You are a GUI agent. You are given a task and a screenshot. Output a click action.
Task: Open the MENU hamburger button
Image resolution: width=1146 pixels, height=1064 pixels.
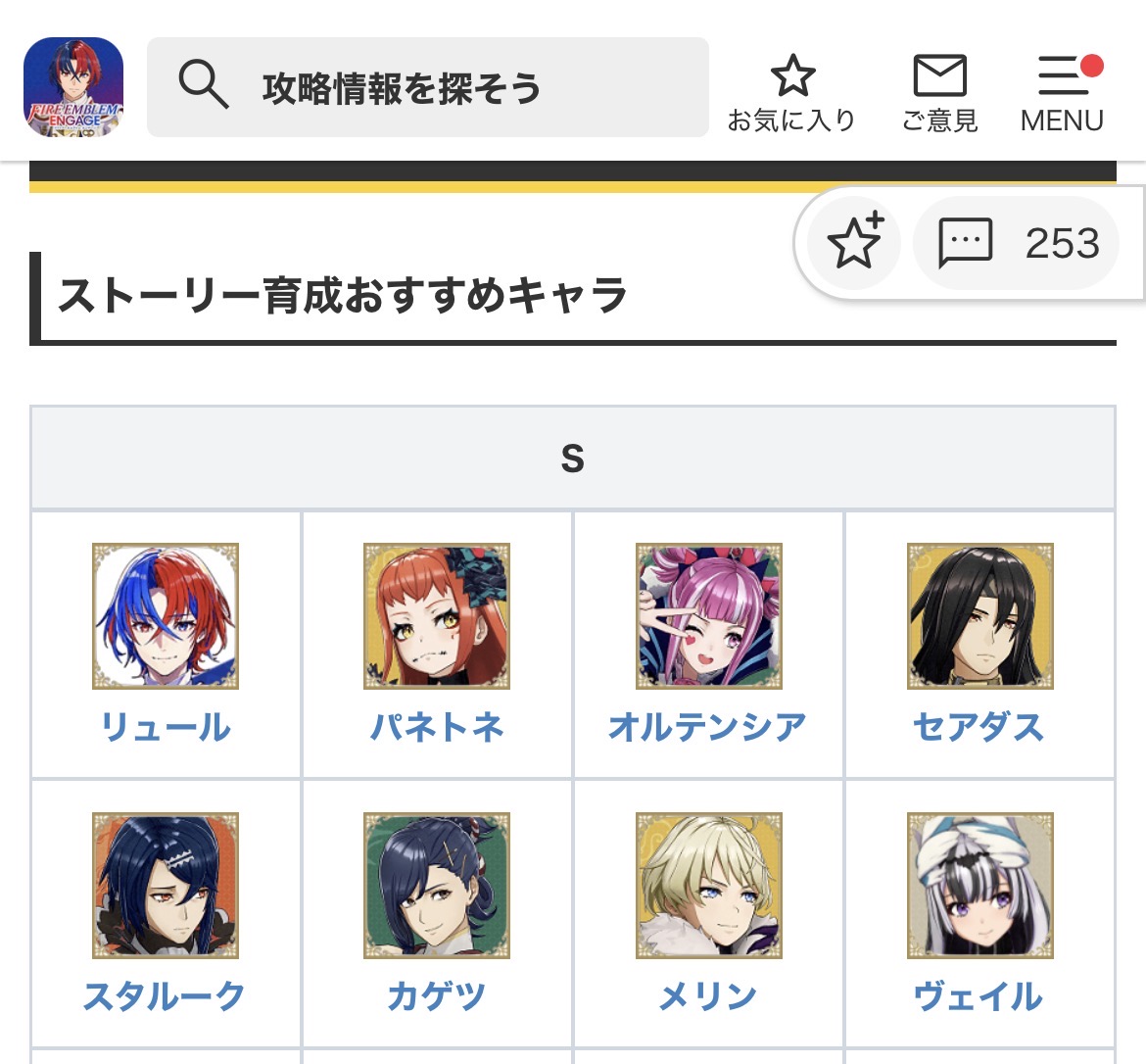[x=1063, y=94]
